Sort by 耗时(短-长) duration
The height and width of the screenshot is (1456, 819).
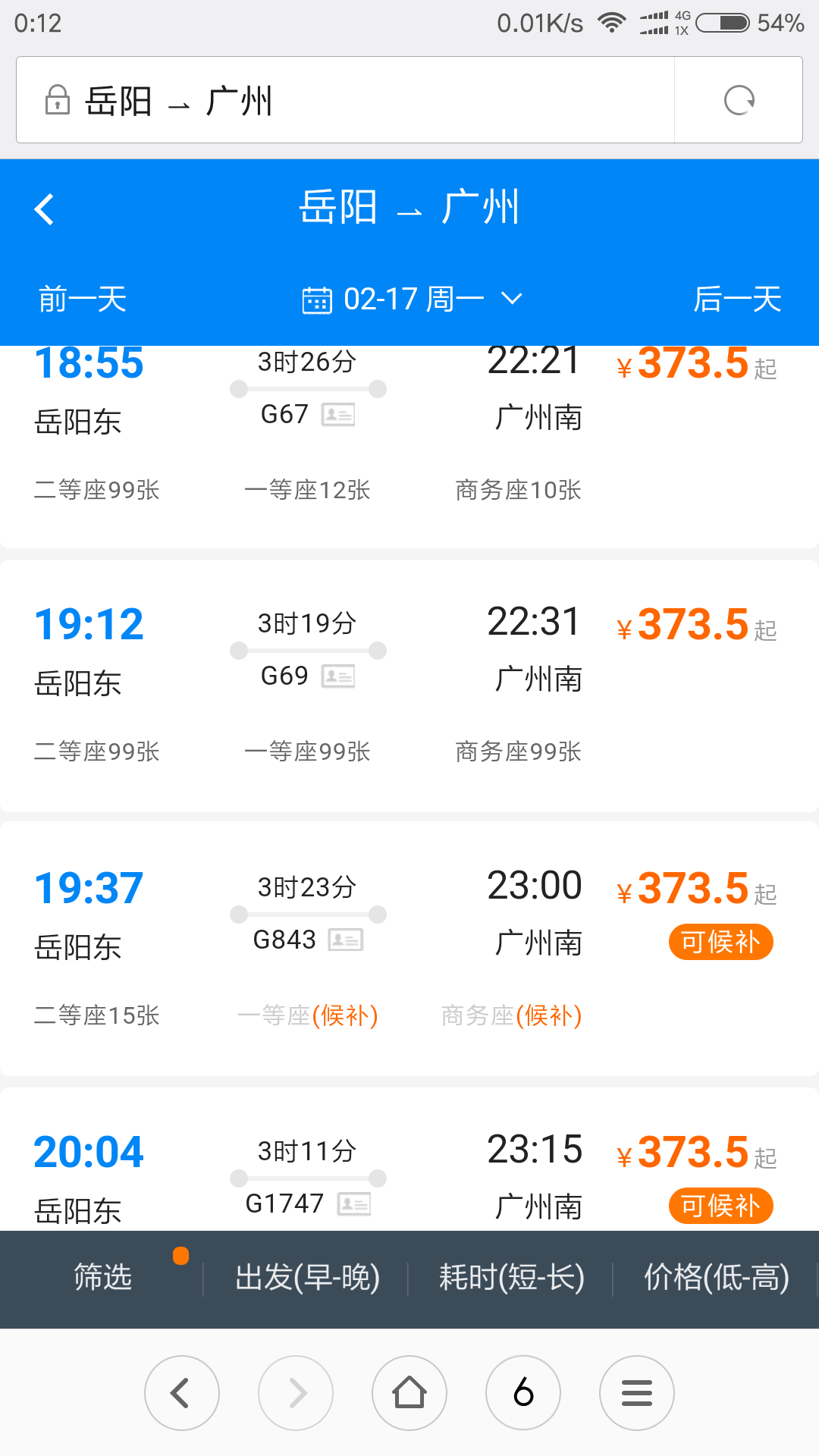(x=512, y=1278)
